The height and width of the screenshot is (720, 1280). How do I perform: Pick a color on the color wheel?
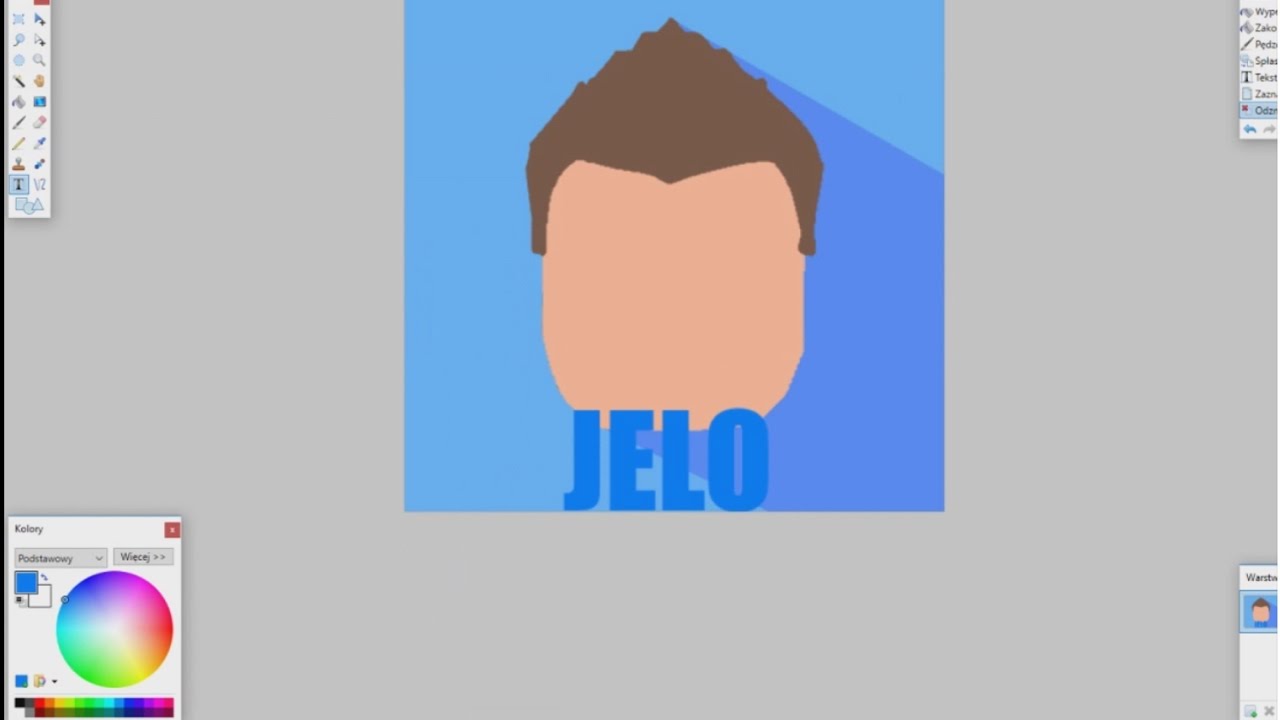coord(114,630)
